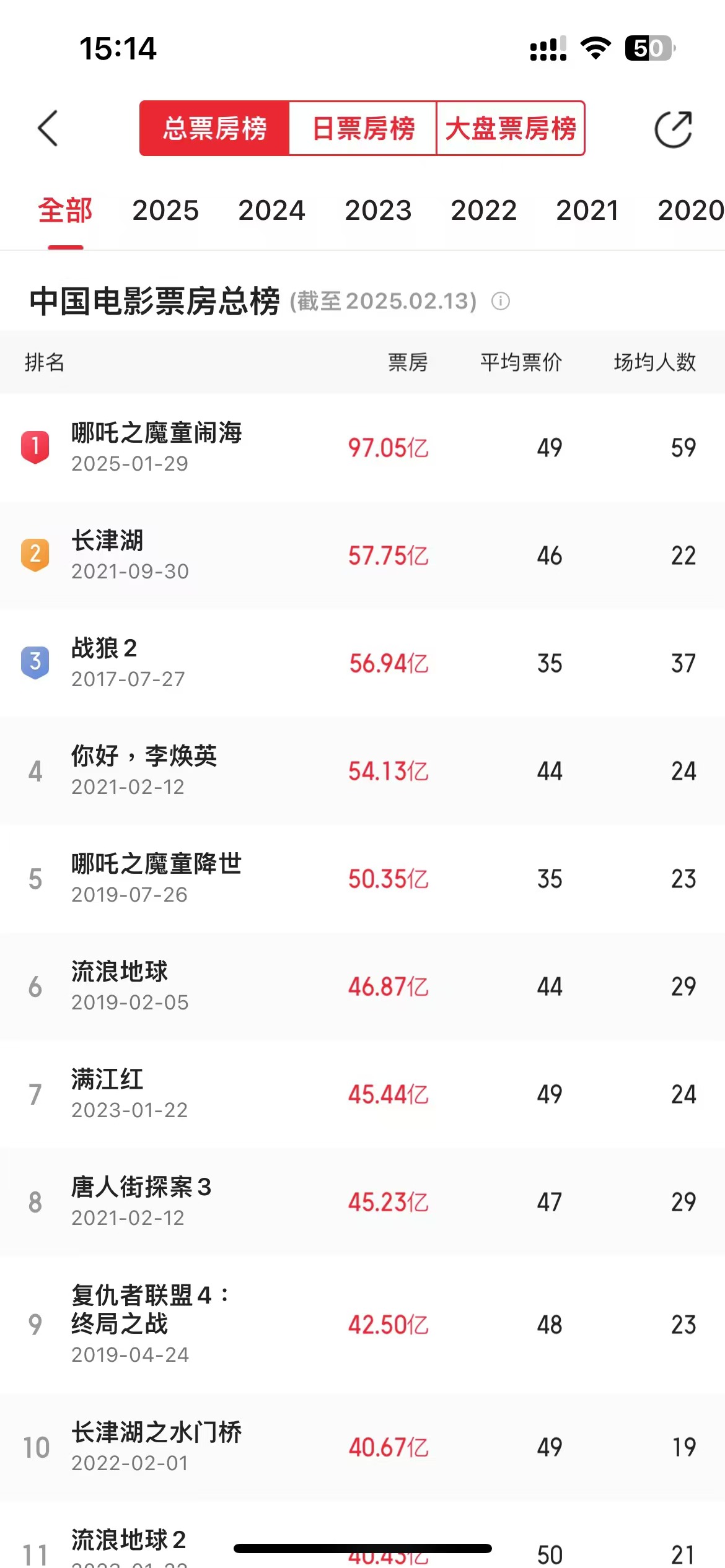The image size is (725, 1568).
Task: Open the 复仇者联盟4：终局之战 entry
Action: 362,1325
